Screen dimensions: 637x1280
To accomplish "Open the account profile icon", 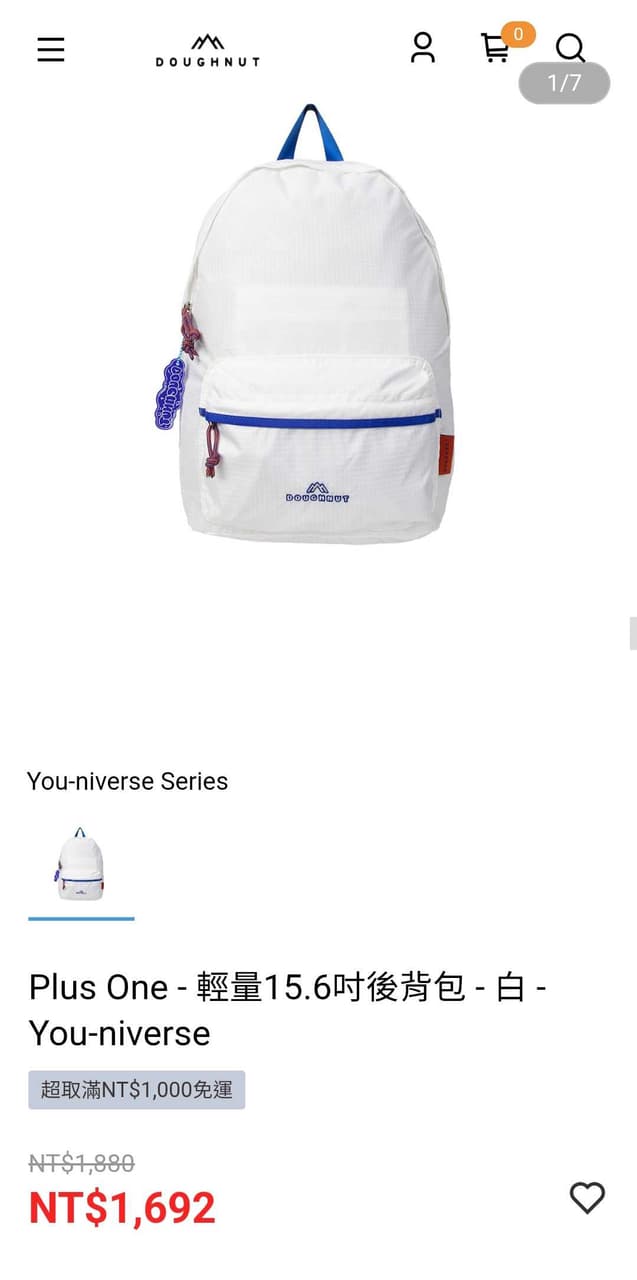I will point(423,47).
